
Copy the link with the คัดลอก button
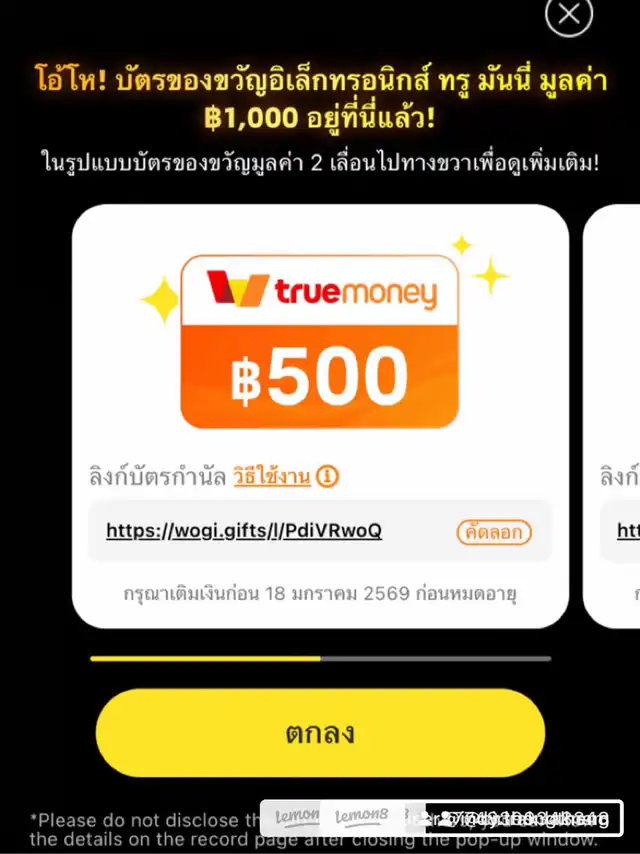pyautogui.click(x=494, y=532)
